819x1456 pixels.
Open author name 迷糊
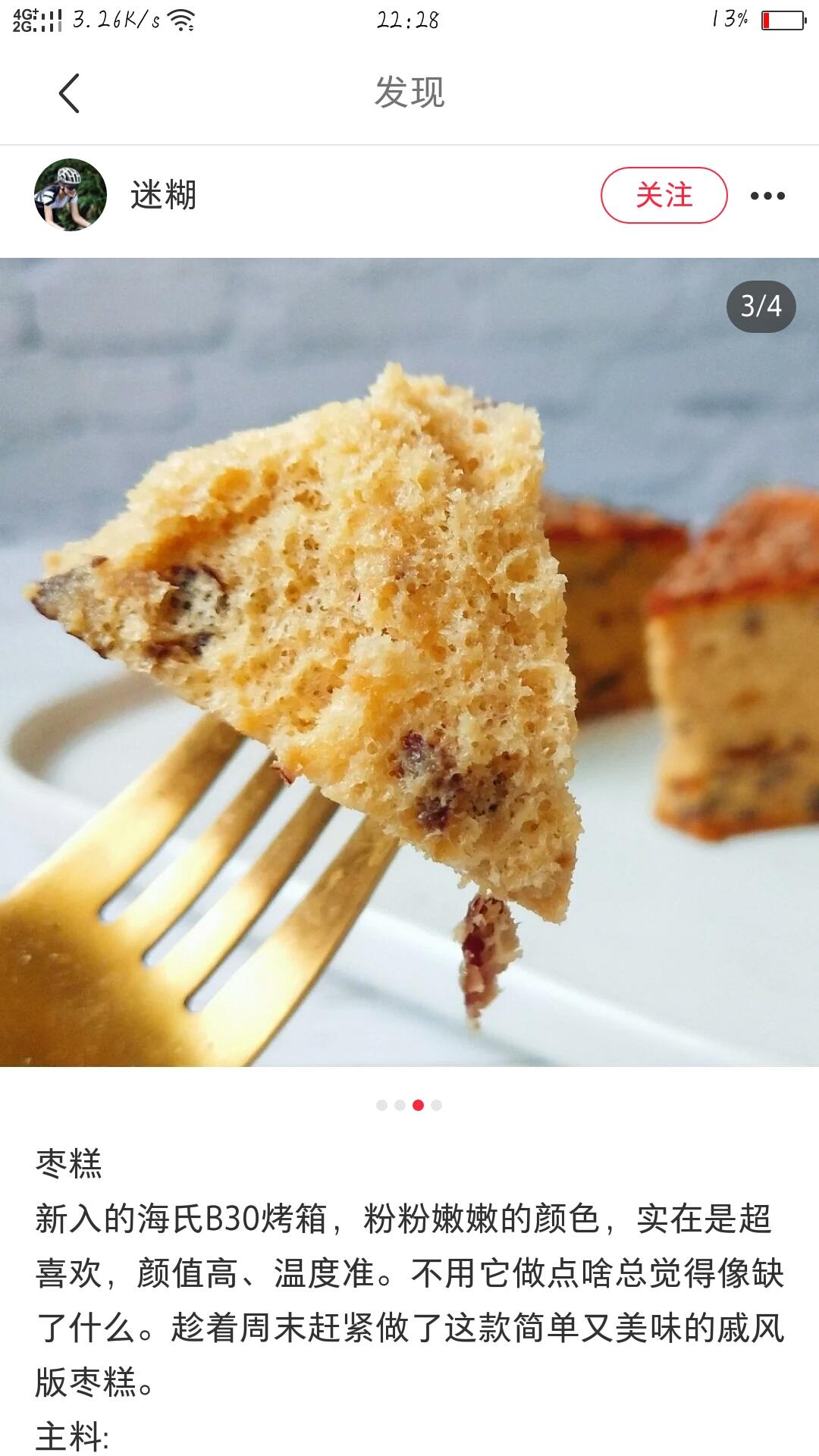(x=164, y=195)
